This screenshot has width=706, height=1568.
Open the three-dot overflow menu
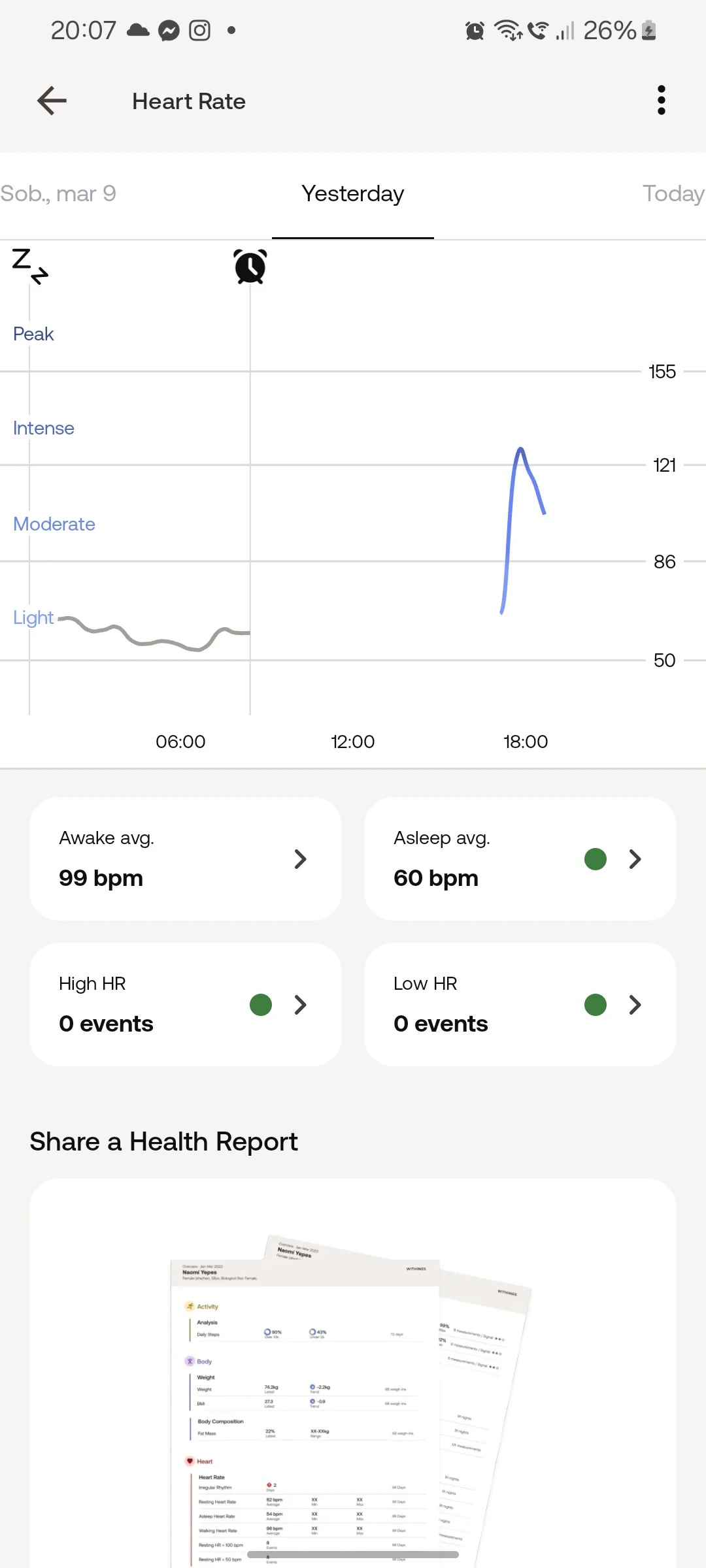(661, 101)
